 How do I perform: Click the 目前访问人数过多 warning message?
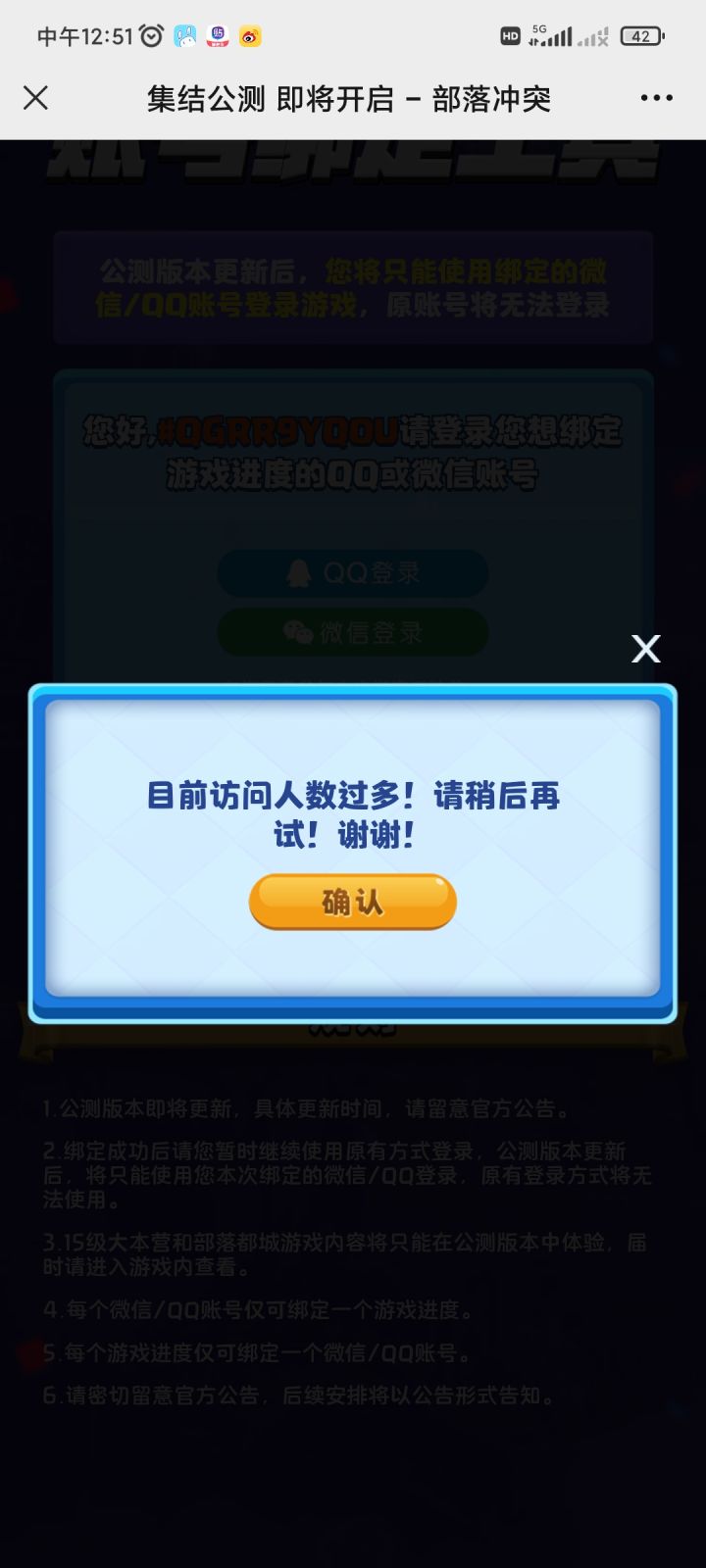(x=351, y=815)
